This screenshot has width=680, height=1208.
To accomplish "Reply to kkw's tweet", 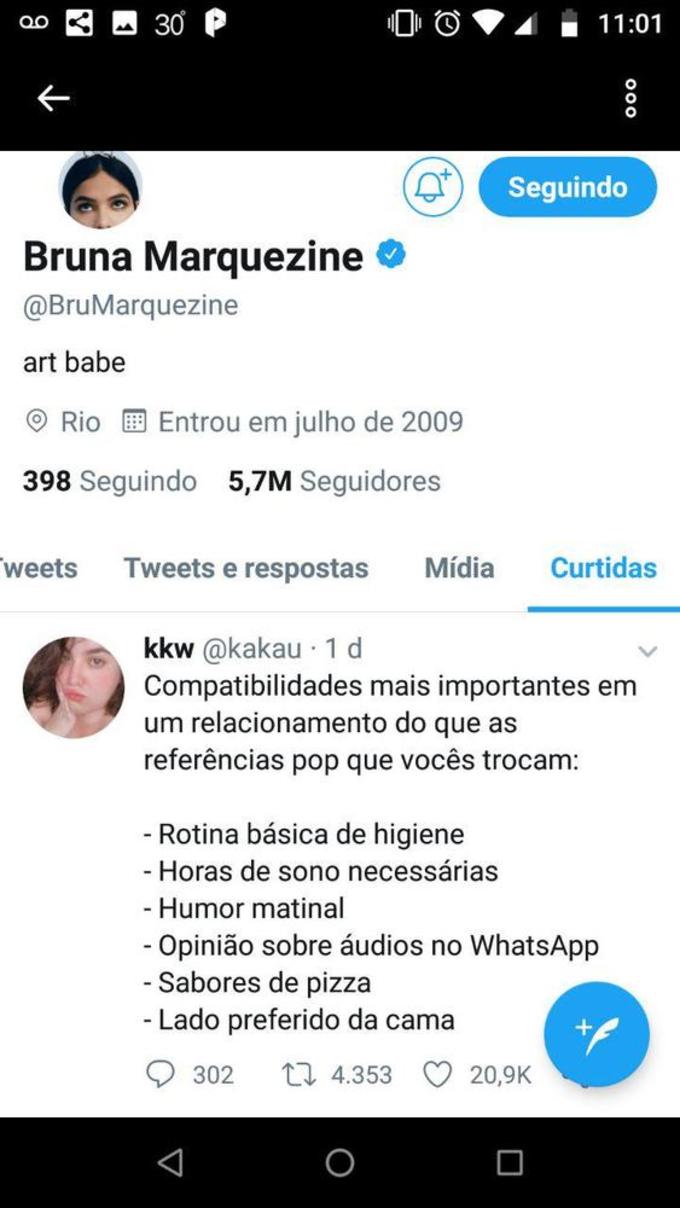I will [x=161, y=1074].
